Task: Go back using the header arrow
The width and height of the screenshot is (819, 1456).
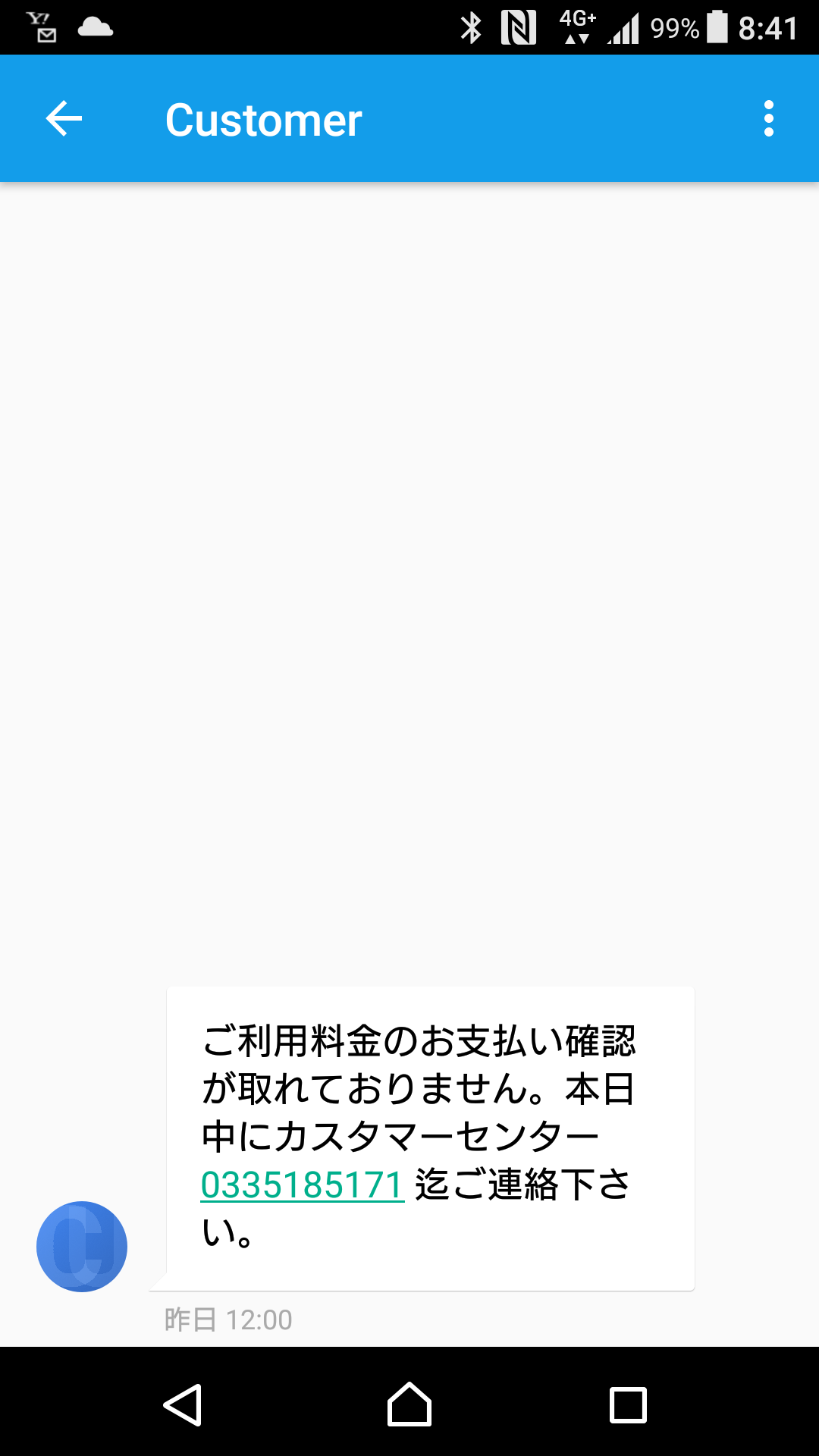Action: tap(64, 119)
